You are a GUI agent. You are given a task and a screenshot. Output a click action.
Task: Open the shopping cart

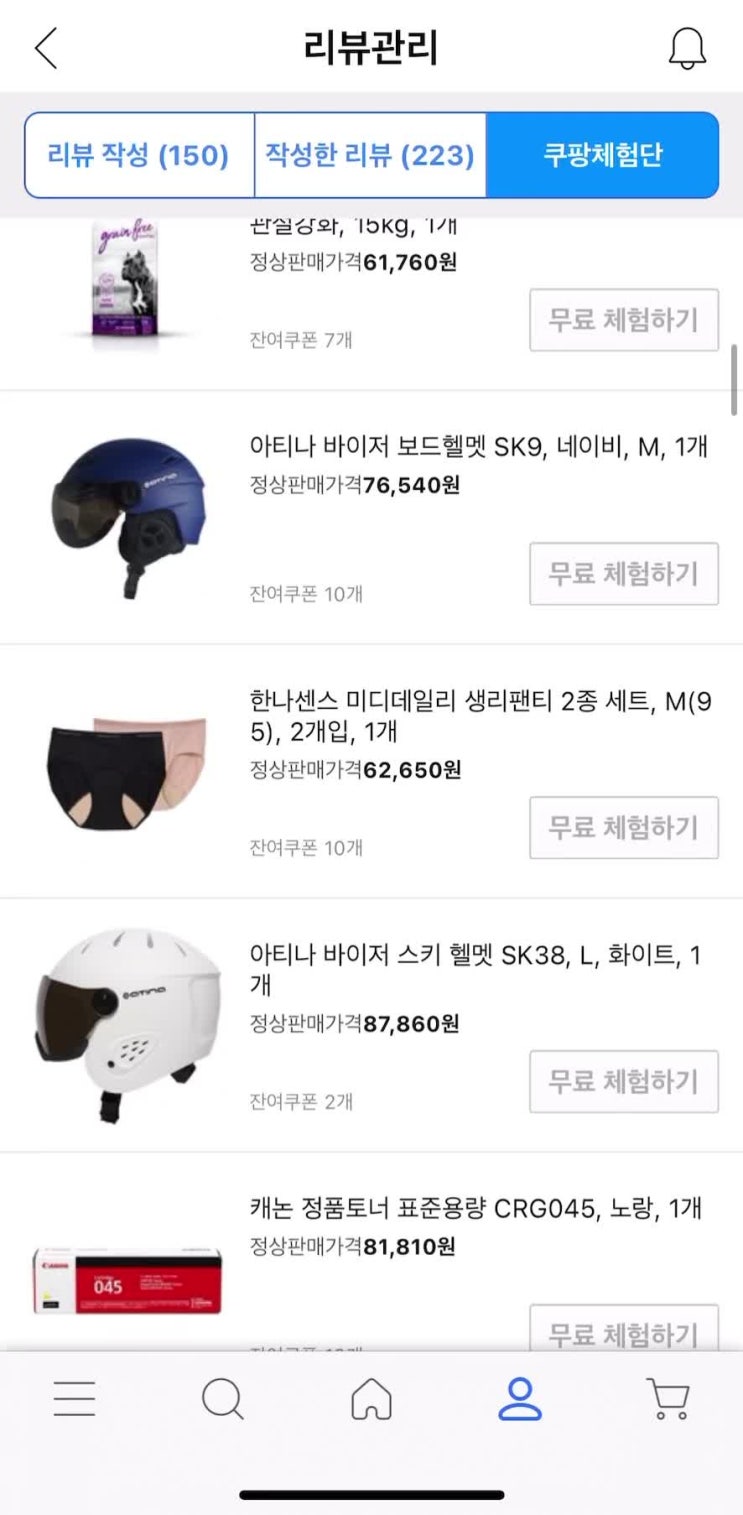667,1398
